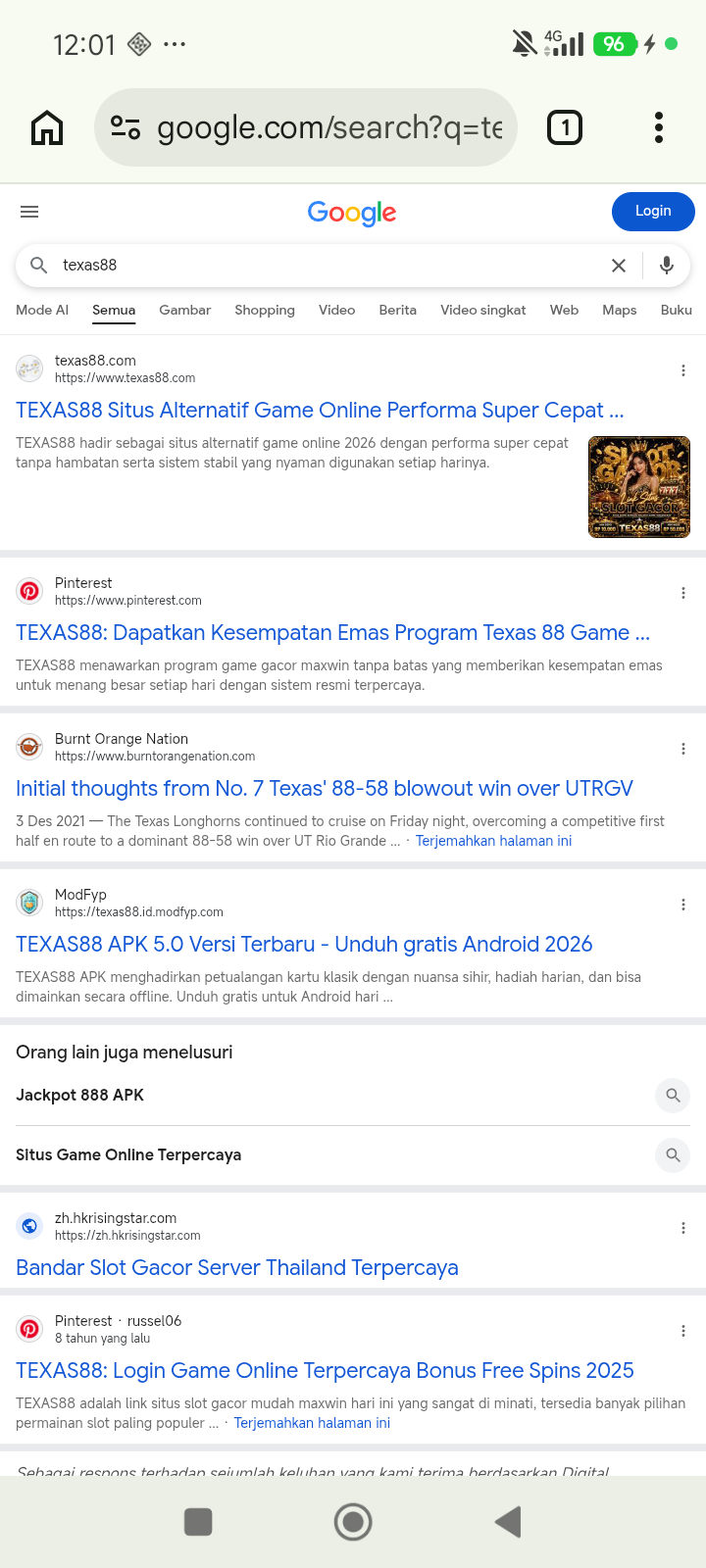Go back with the system back button

[x=508, y=1522]
